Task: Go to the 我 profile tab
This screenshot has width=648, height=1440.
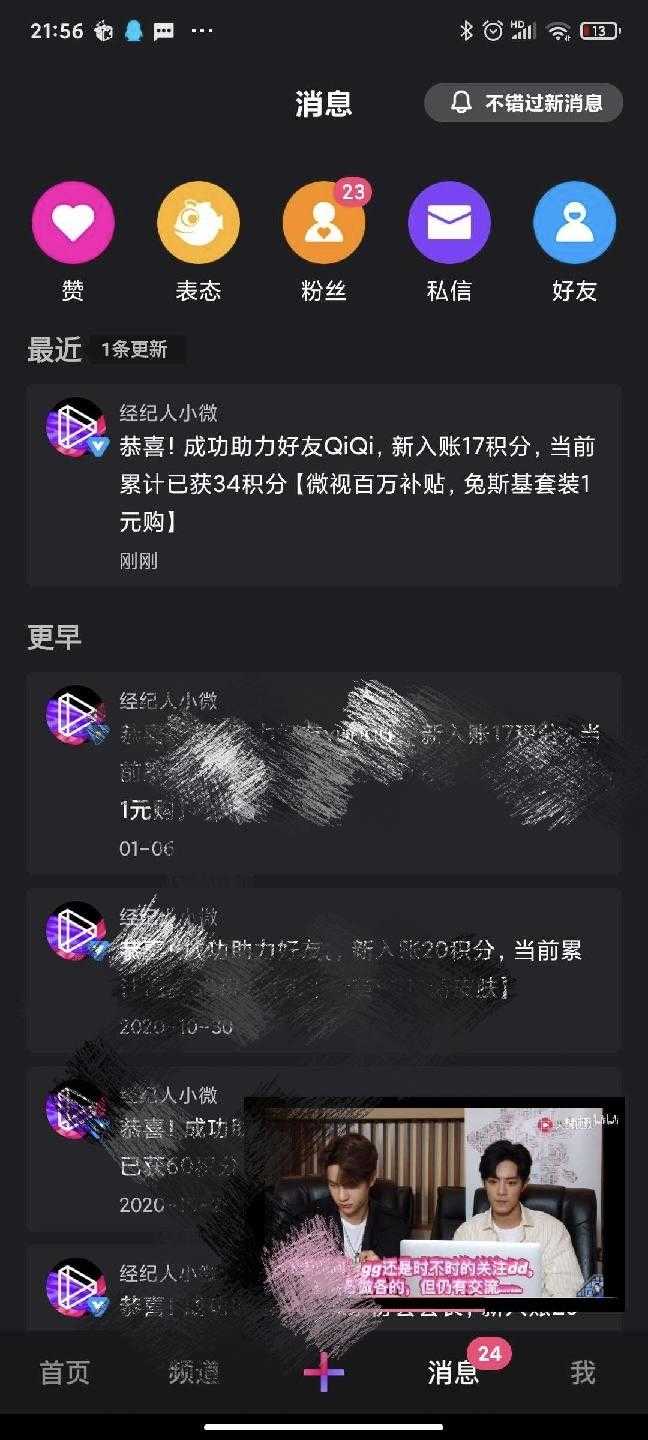Action: (583, 1373)
